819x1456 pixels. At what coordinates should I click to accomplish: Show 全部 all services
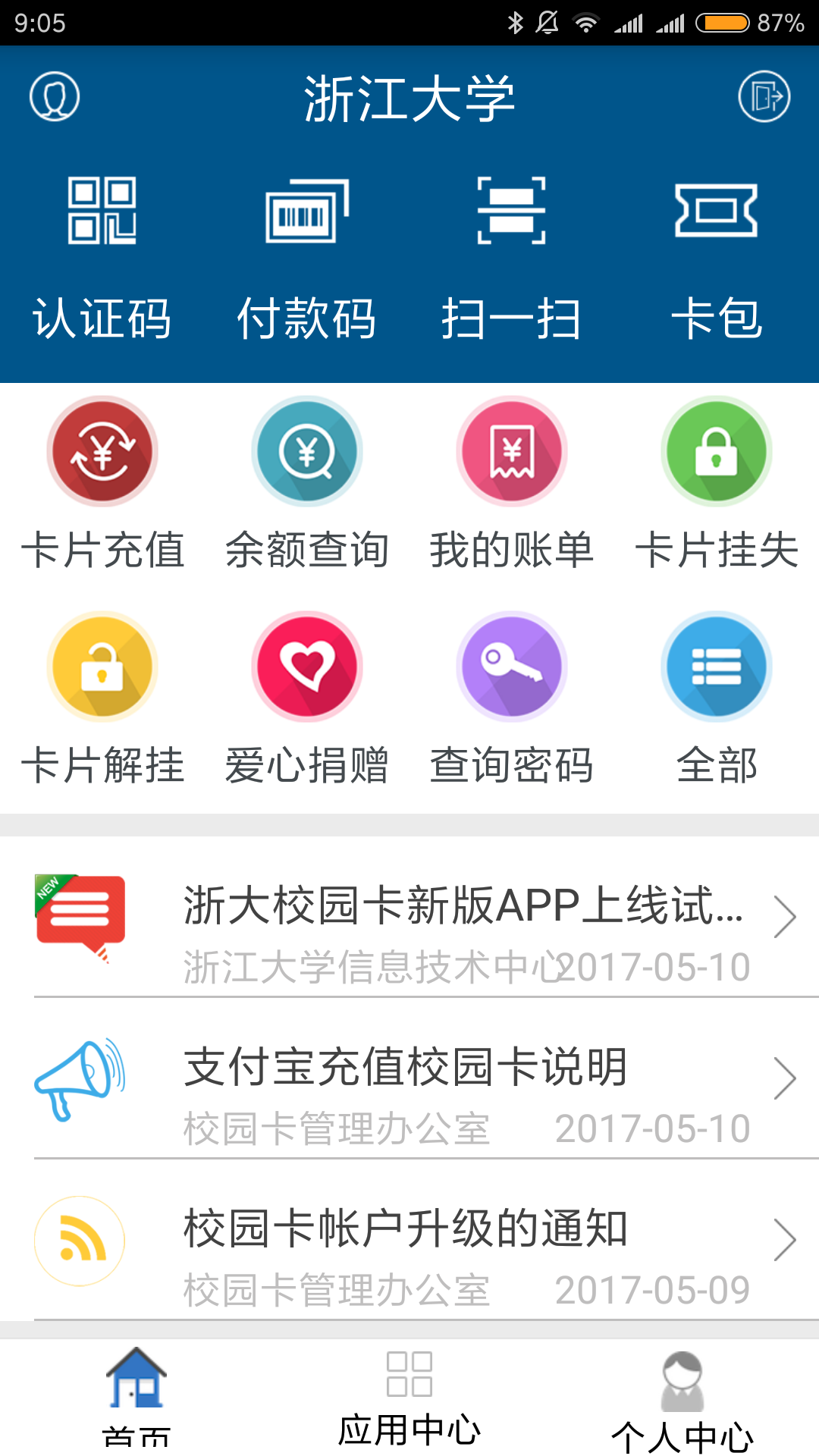coord(717,698)
